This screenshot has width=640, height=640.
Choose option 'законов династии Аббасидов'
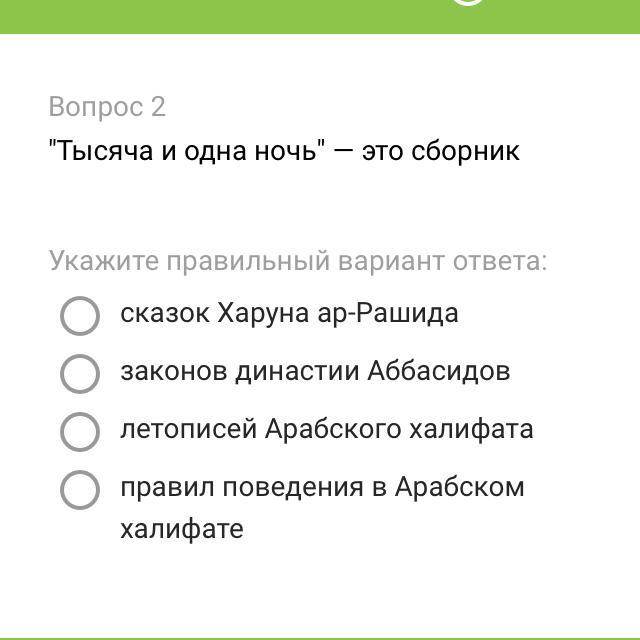pyautogui.click(x=80, y=373)
